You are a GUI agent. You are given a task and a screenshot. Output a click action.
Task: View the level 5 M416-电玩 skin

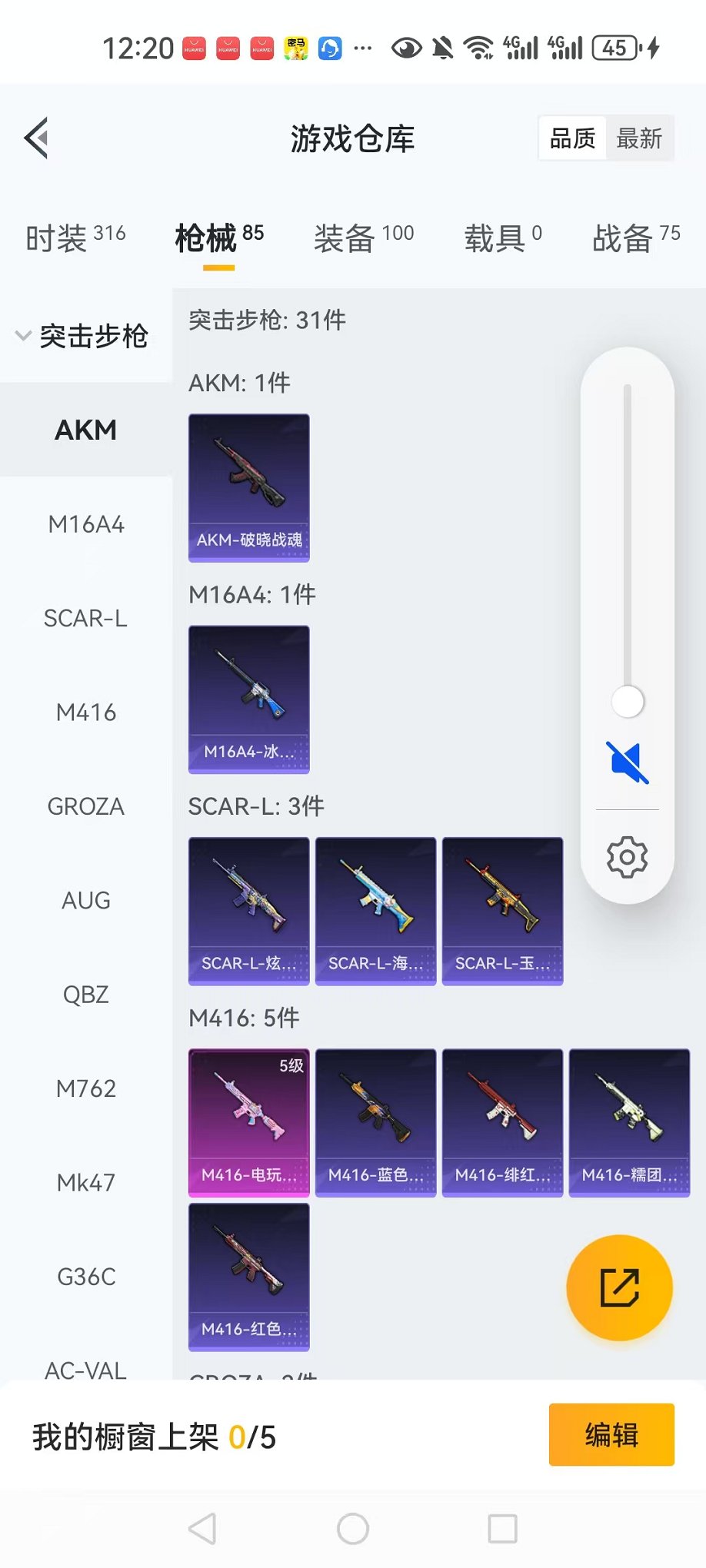click(x=249, y=1123)
